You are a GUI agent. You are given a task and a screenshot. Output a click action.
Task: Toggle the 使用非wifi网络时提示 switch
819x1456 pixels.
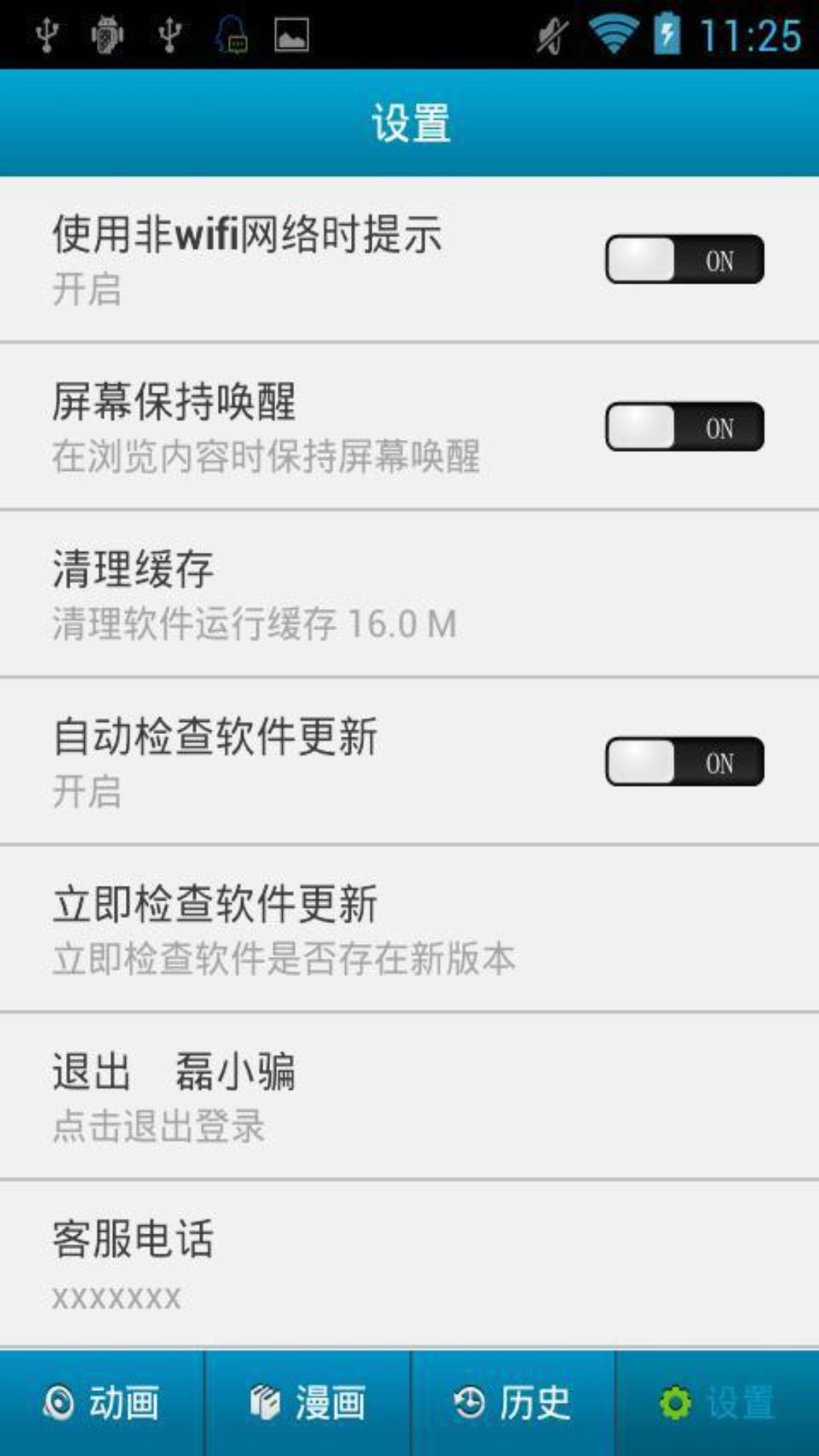click(x=684, y=259)
